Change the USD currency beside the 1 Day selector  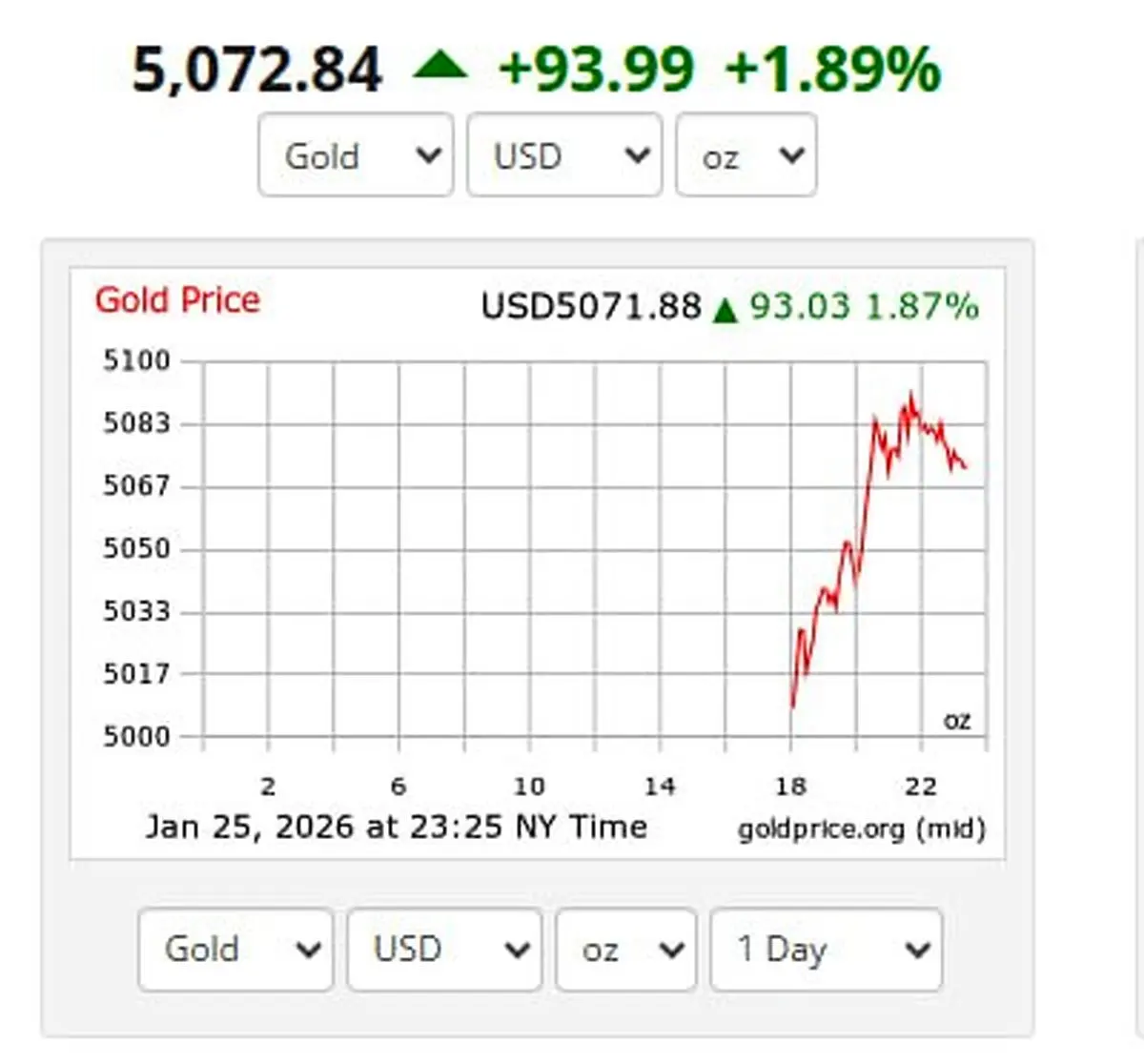[444, 950]
